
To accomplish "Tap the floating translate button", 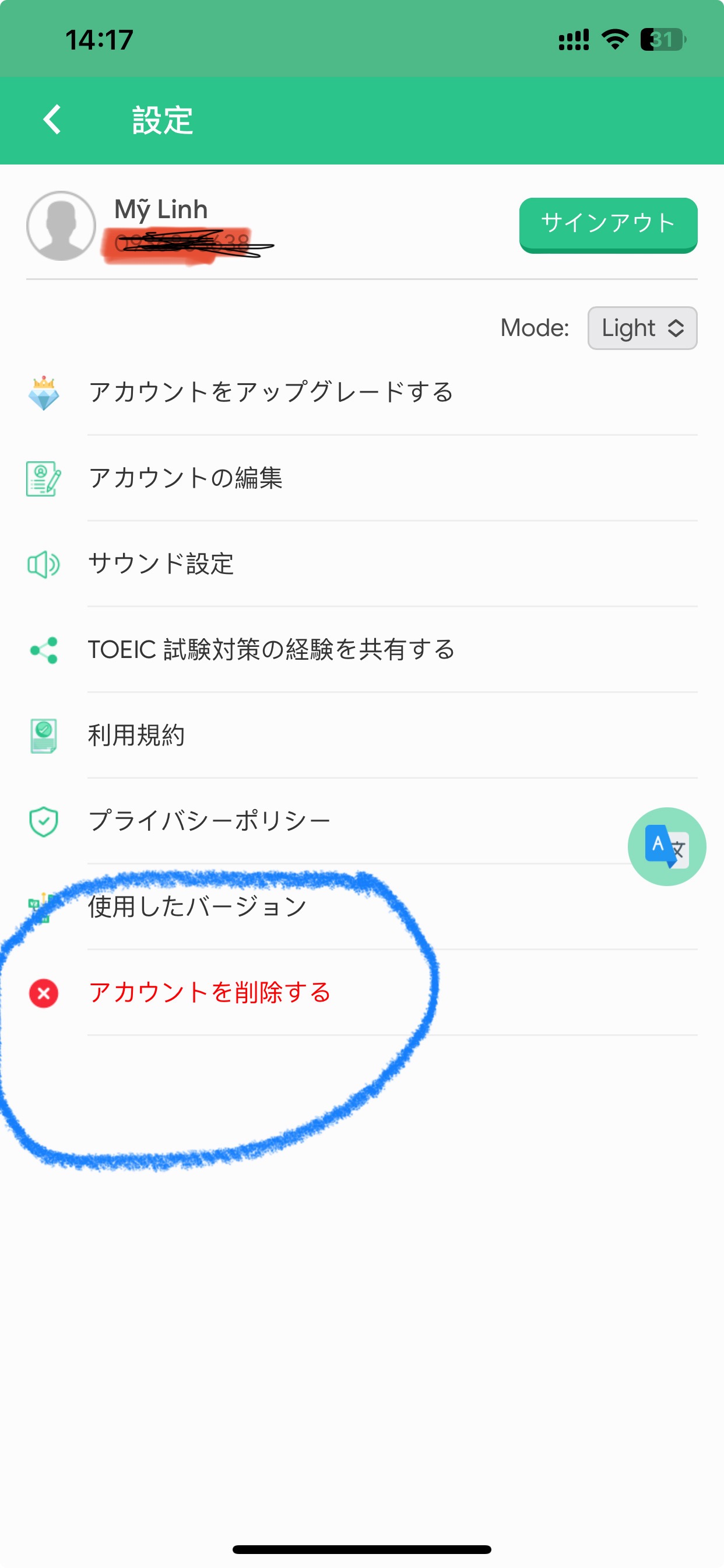I will point(667,846).
